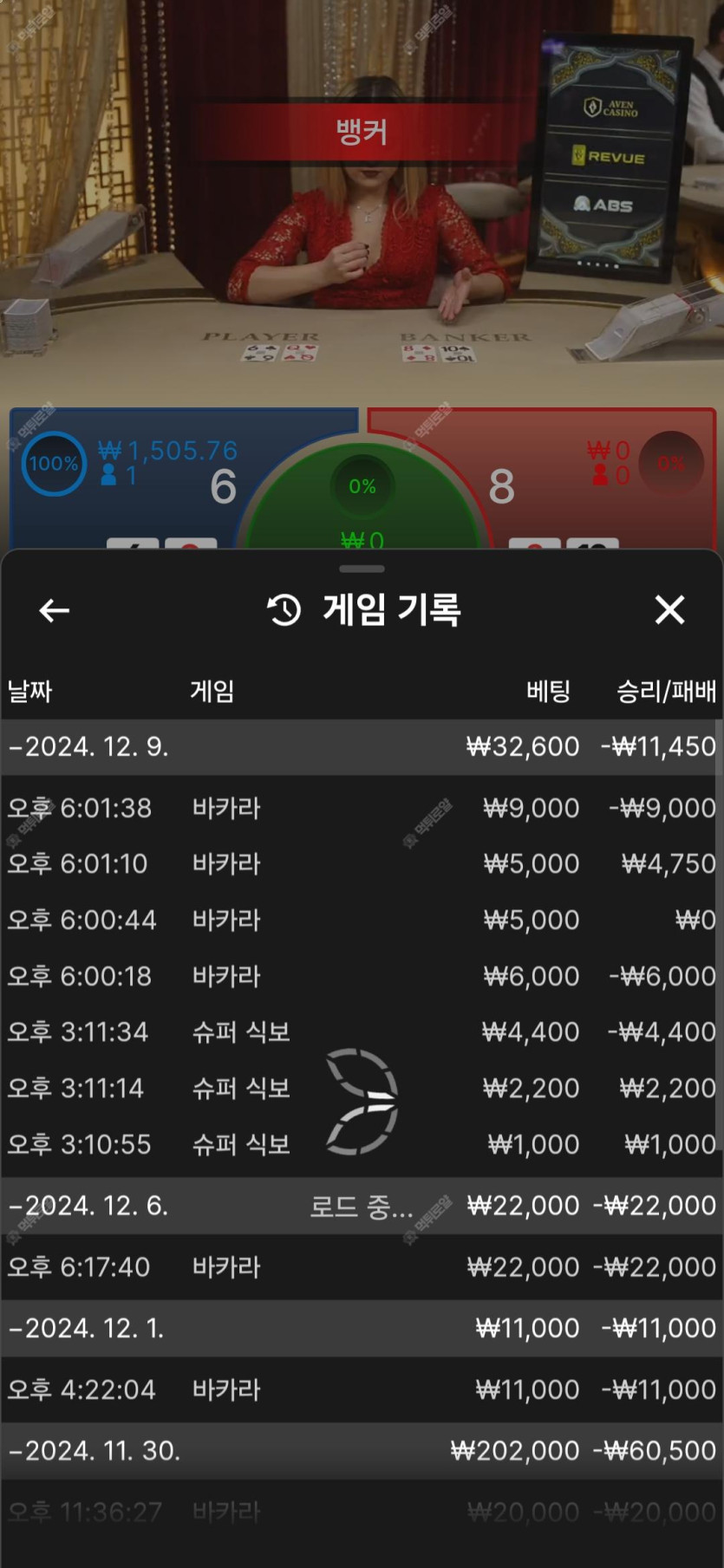Close the 게임 기록 panel
This screenshot has height=1568, width=724.
(669, 610)
